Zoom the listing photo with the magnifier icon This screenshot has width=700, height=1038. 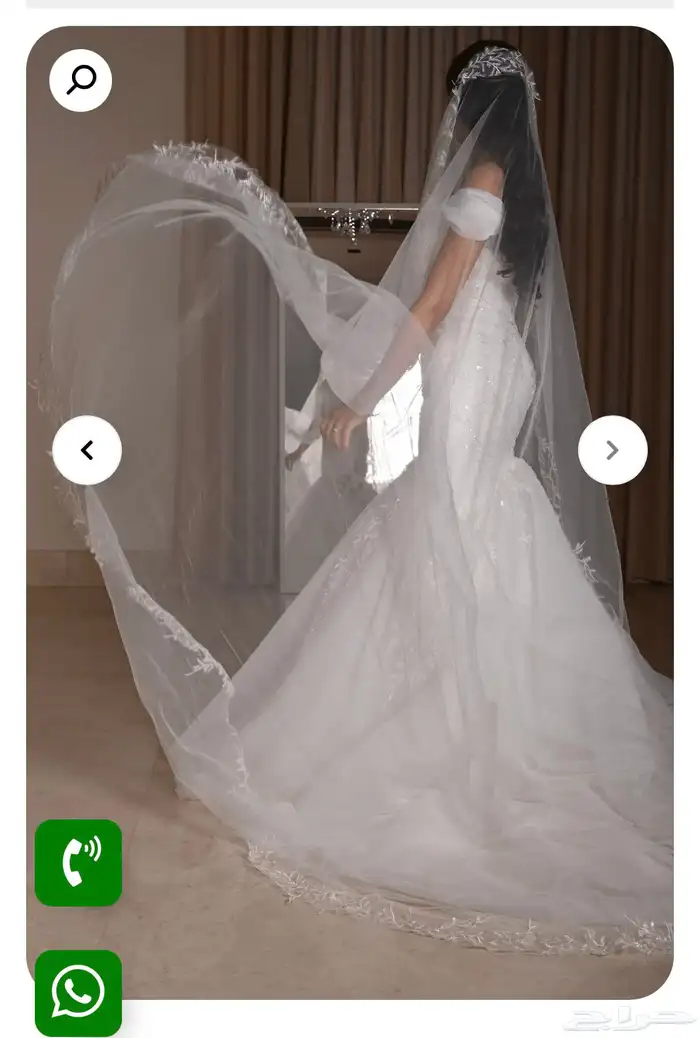80,80
